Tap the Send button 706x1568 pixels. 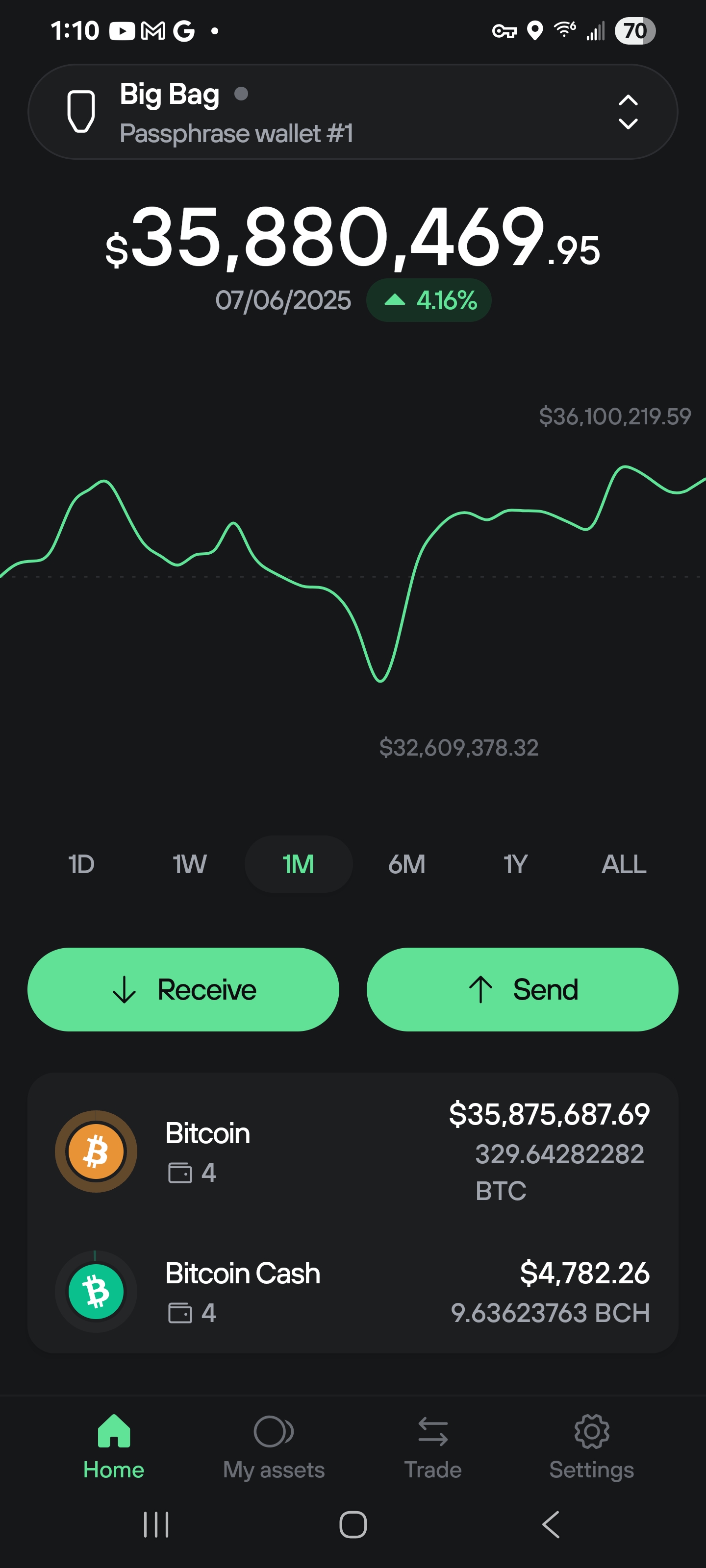(x=522, y=989)
